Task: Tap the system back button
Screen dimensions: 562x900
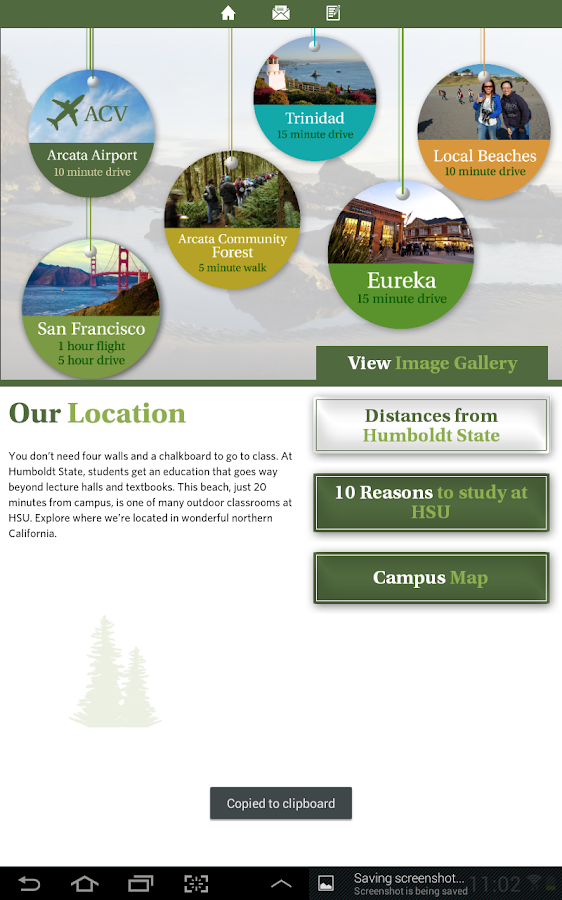Action: 28,883
